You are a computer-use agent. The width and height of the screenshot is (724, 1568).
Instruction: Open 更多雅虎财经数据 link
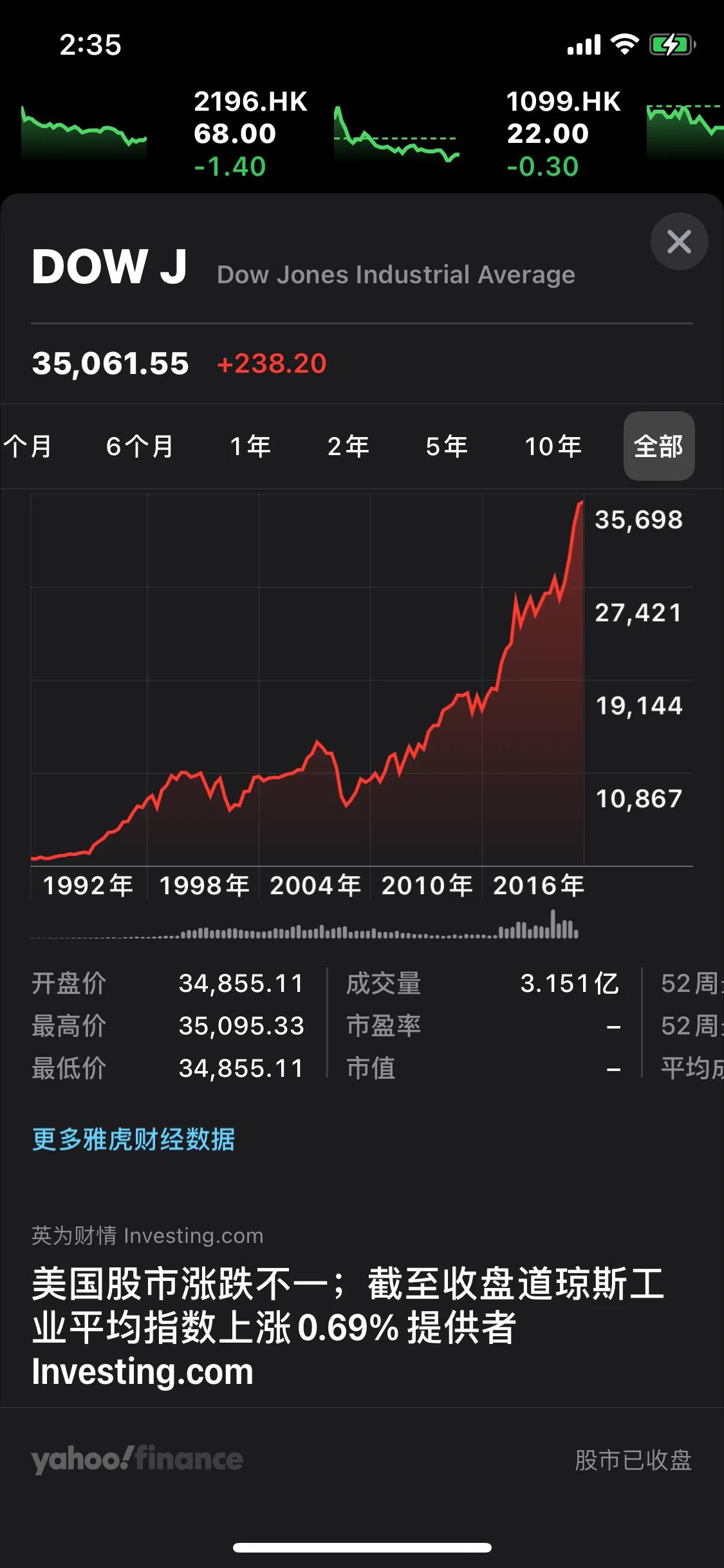coord(134,1139)
